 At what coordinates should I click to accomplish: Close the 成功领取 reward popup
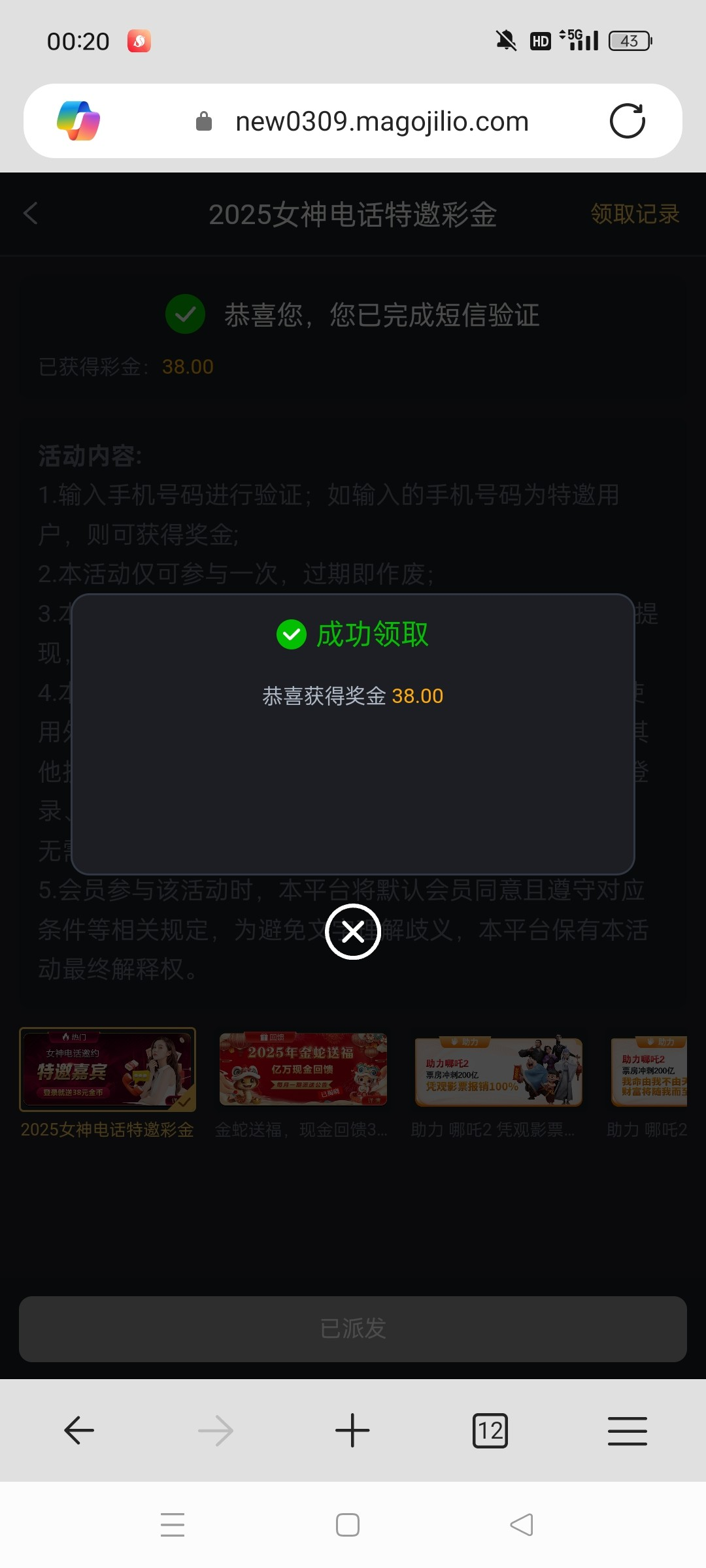353,932
